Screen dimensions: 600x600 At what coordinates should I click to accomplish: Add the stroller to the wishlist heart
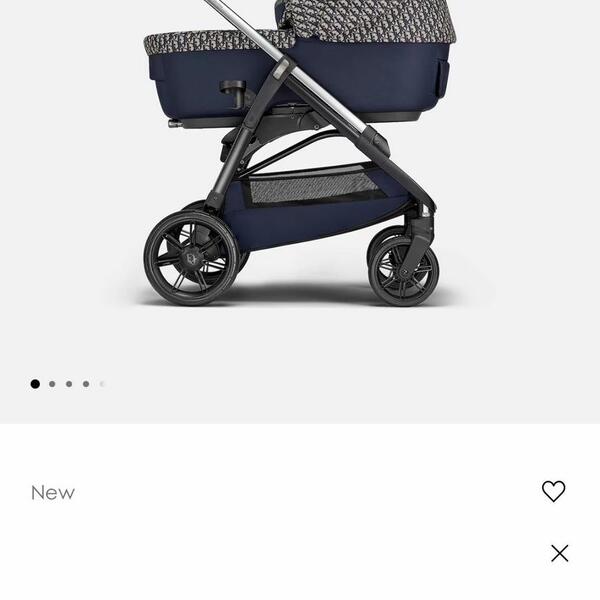tap(553, 491)
